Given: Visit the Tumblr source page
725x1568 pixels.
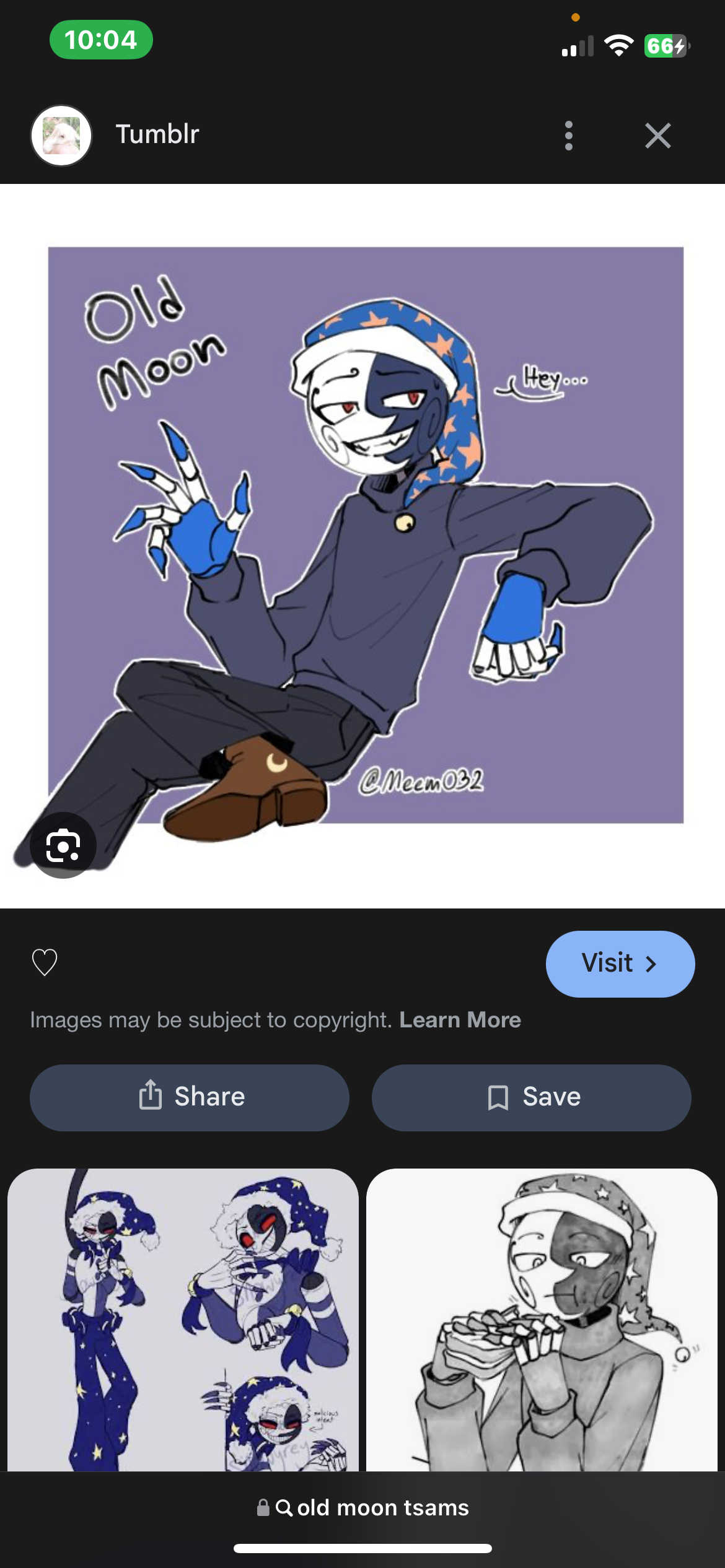Looking at the screenshot, I should tap(620, 964).
